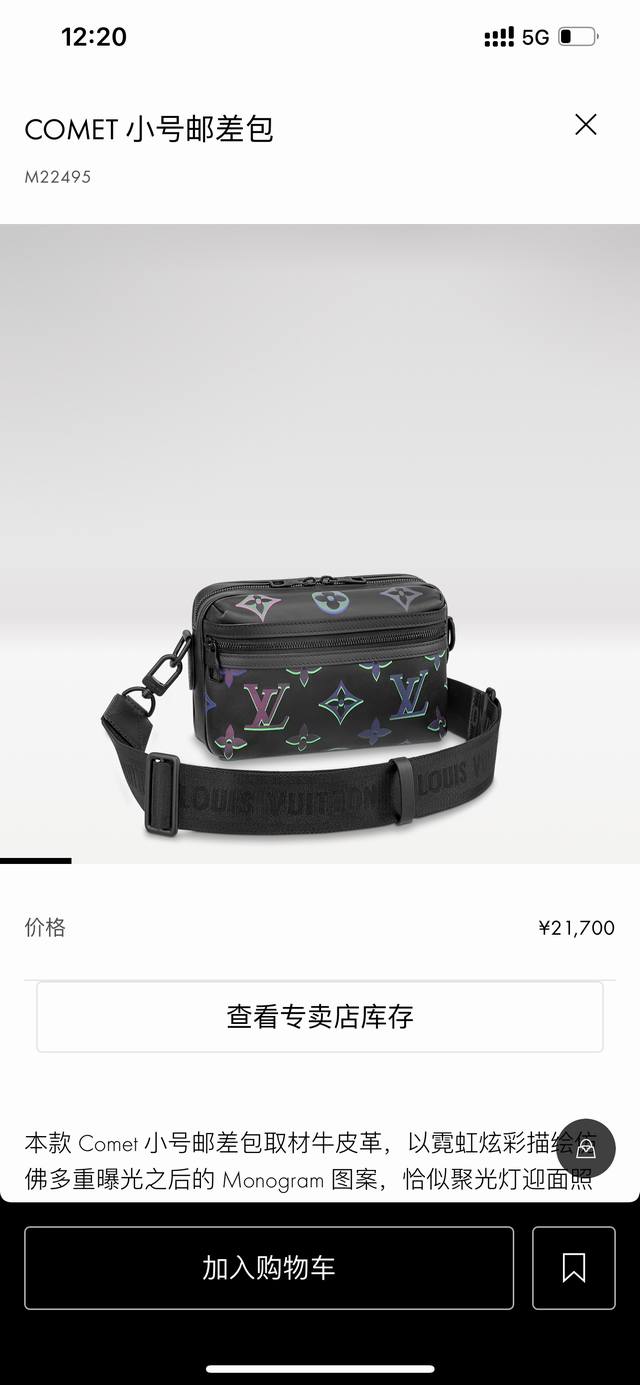
Task: Save product using the bookmark icon
Action: (x=574, y=1268)
